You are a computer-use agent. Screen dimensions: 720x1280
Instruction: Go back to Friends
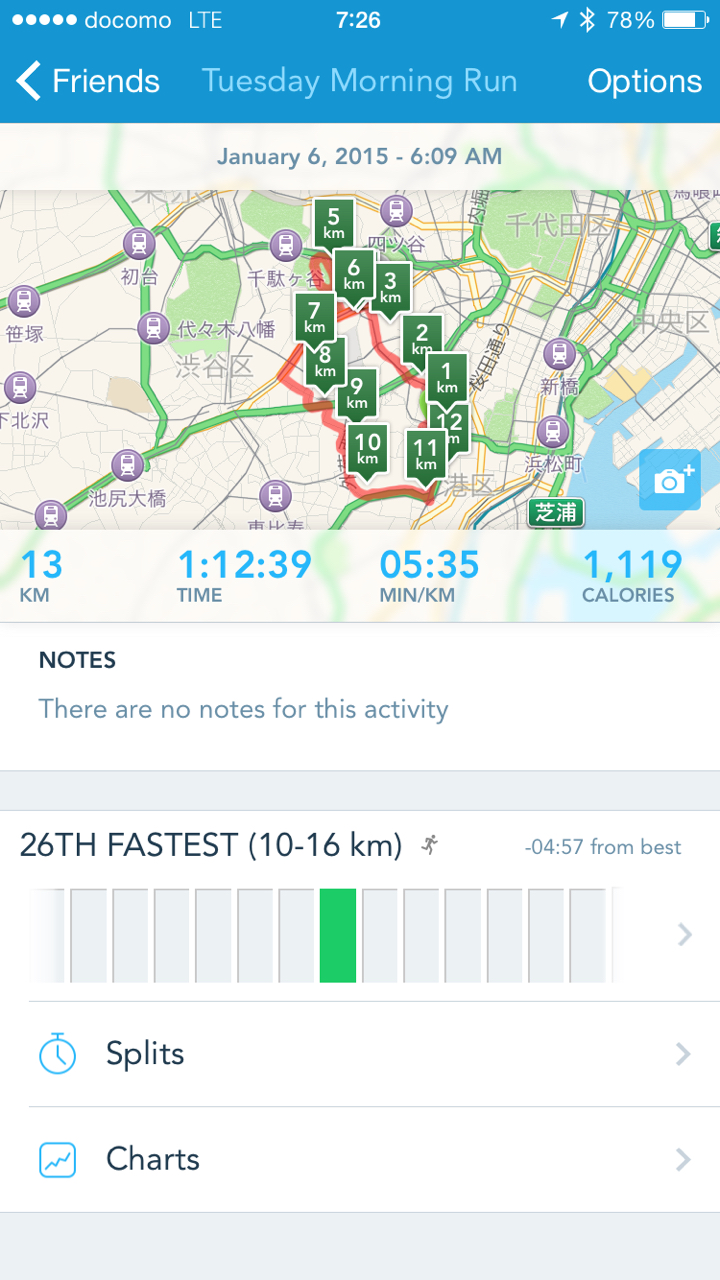click(88, 81)
